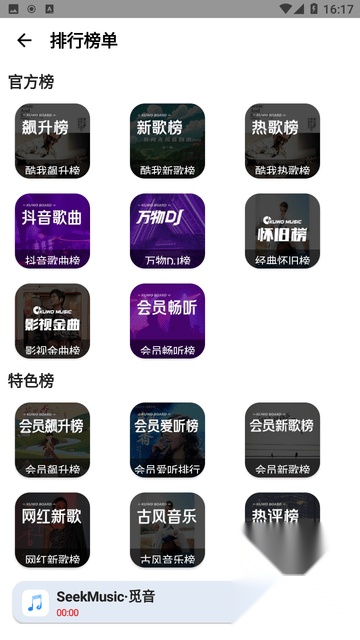360x640 pixels.
Task: Open the 热评榜 chart
Action: tap(282, 530)
